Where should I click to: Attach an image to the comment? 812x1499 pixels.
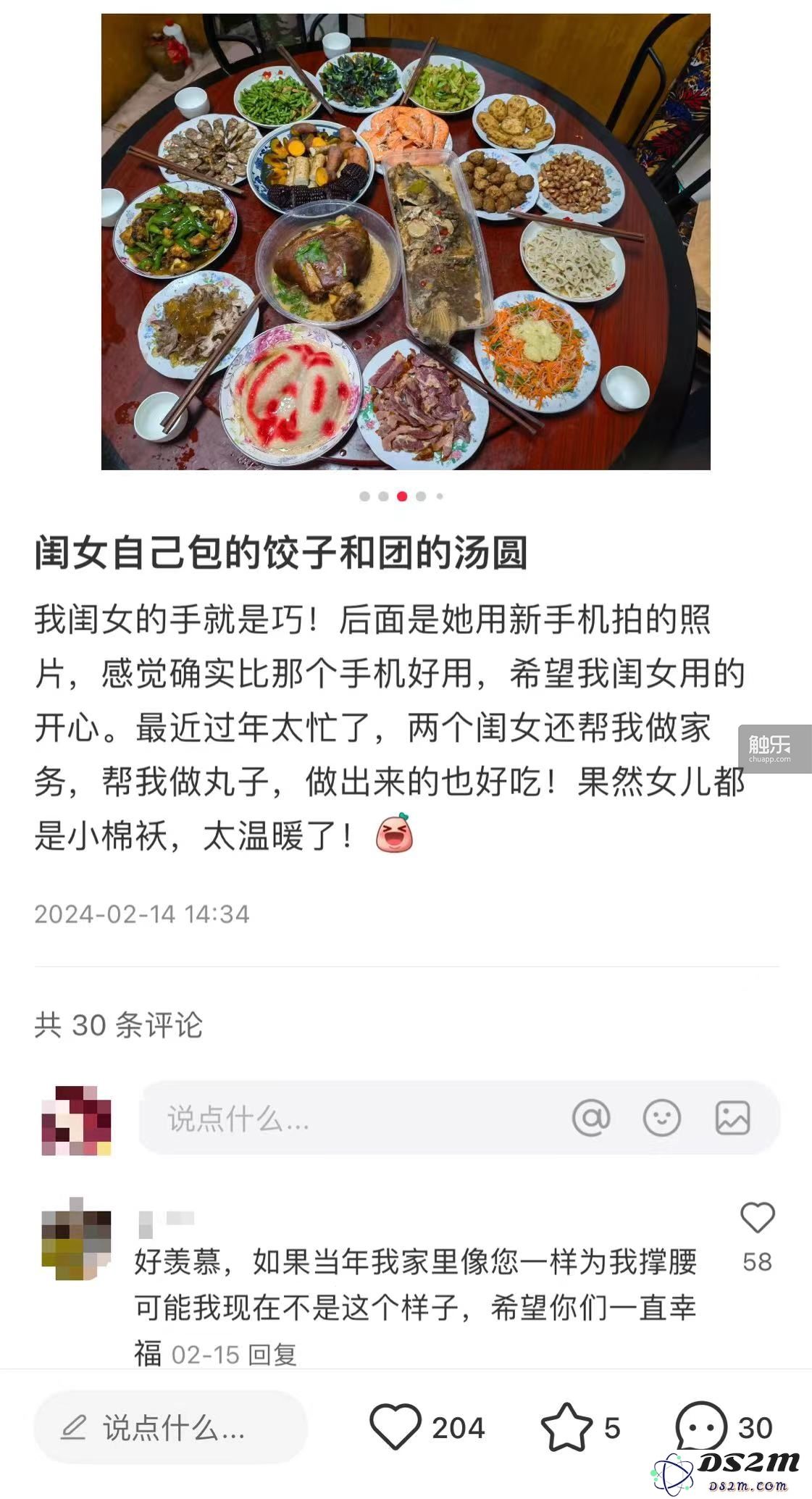[x=732, y=1118]
